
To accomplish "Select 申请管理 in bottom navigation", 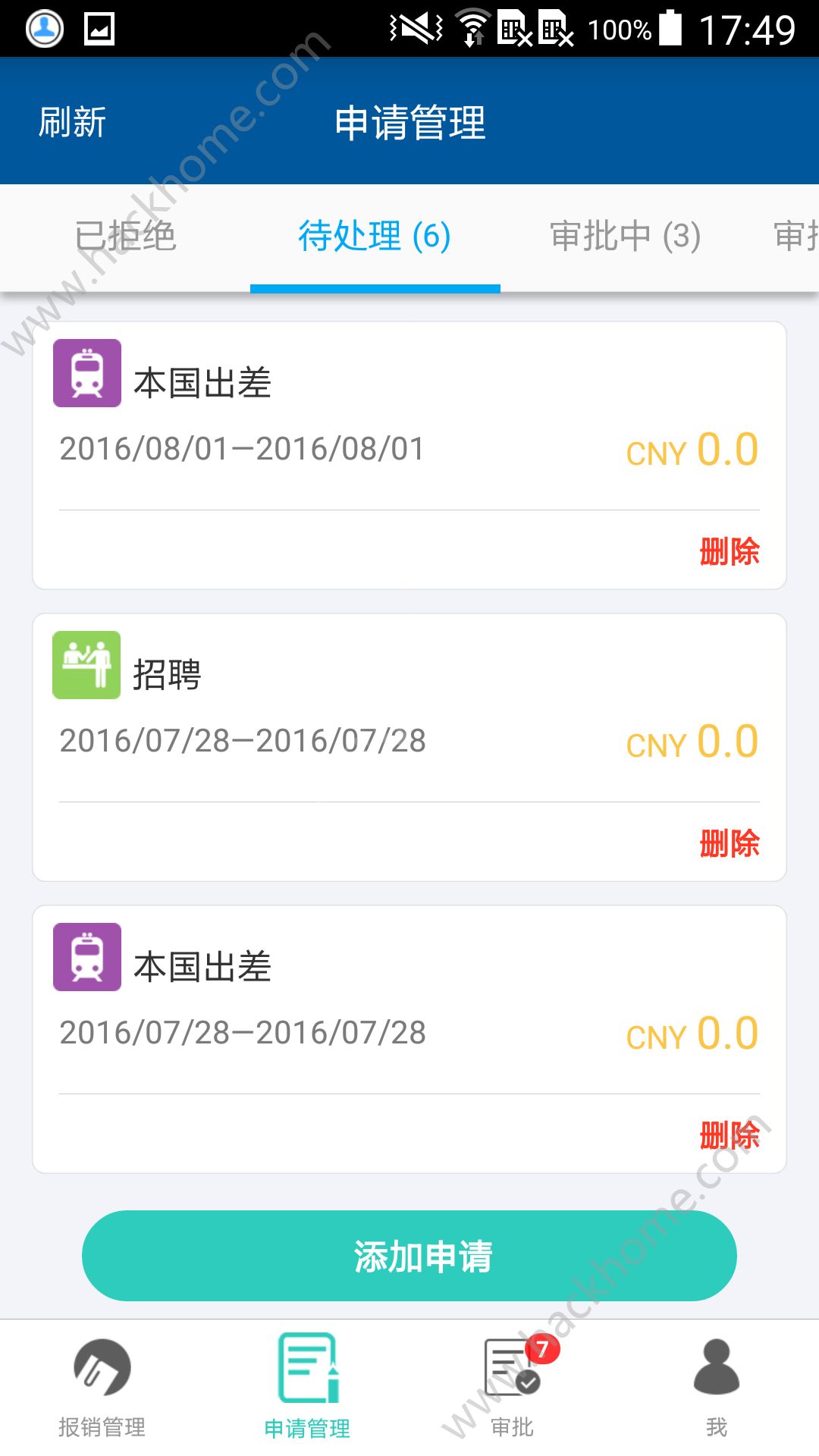I will click(307, 1386).
